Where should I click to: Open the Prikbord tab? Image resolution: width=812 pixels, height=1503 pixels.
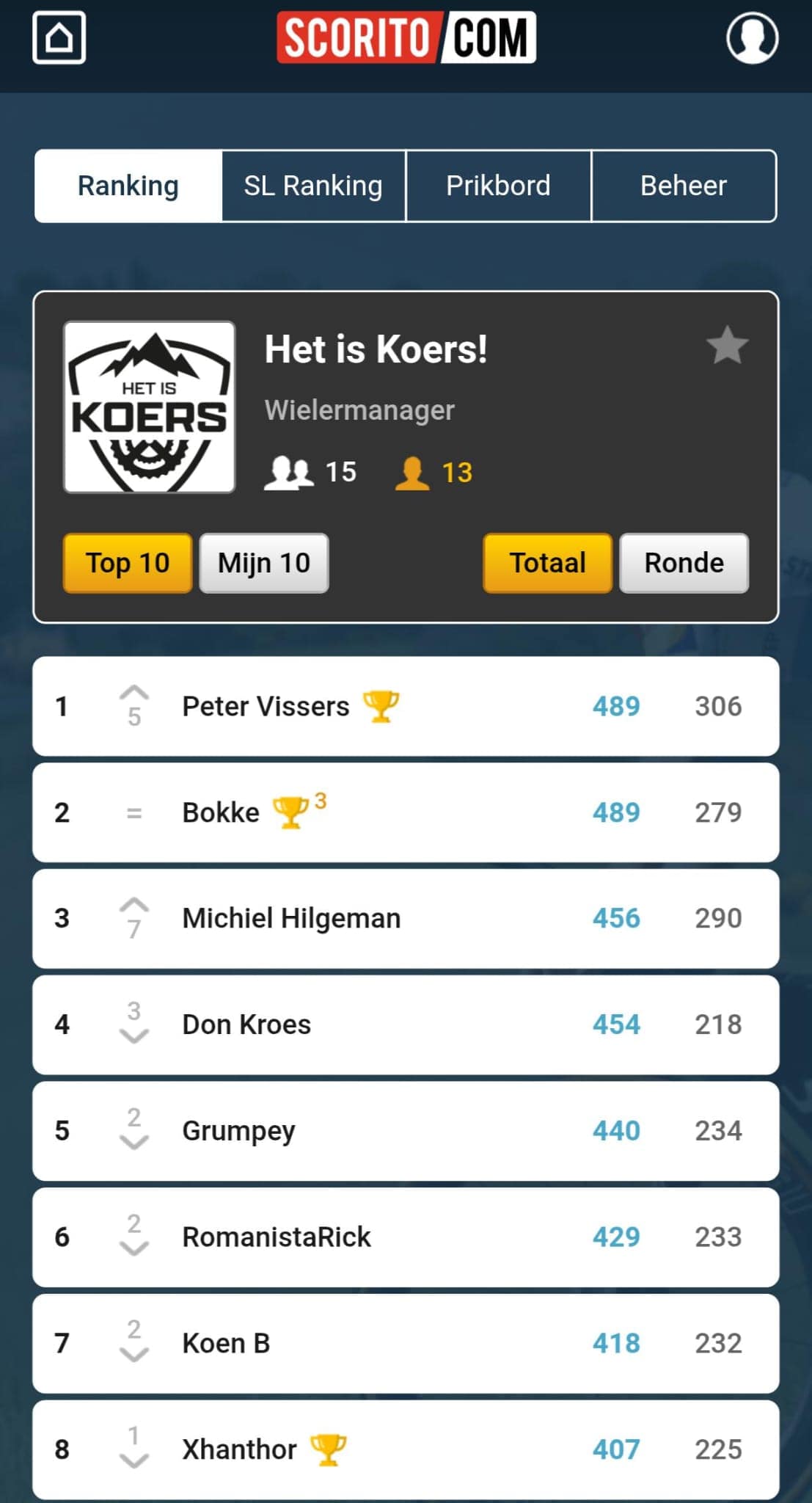click(498, 186)
